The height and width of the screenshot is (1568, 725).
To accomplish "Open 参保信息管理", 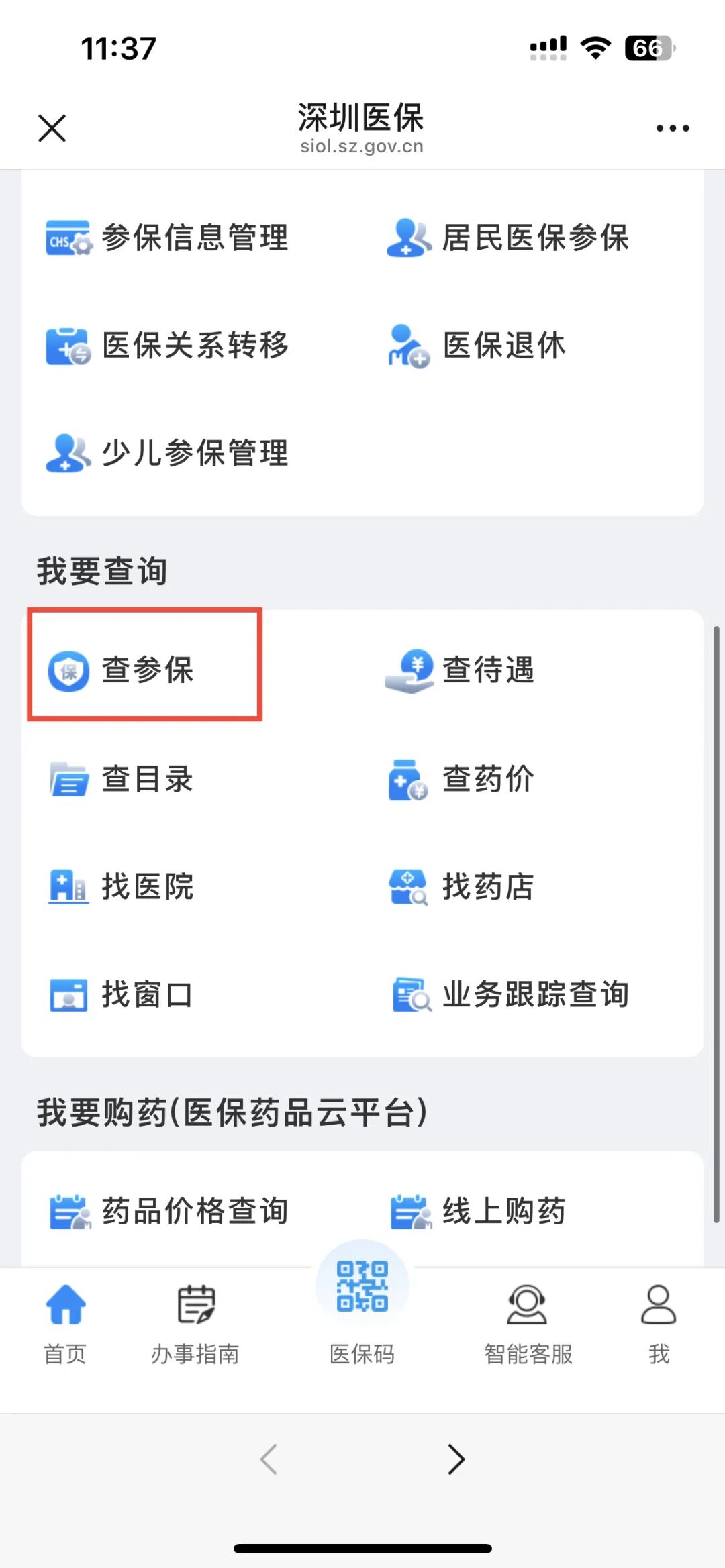I will coord(168,238).
